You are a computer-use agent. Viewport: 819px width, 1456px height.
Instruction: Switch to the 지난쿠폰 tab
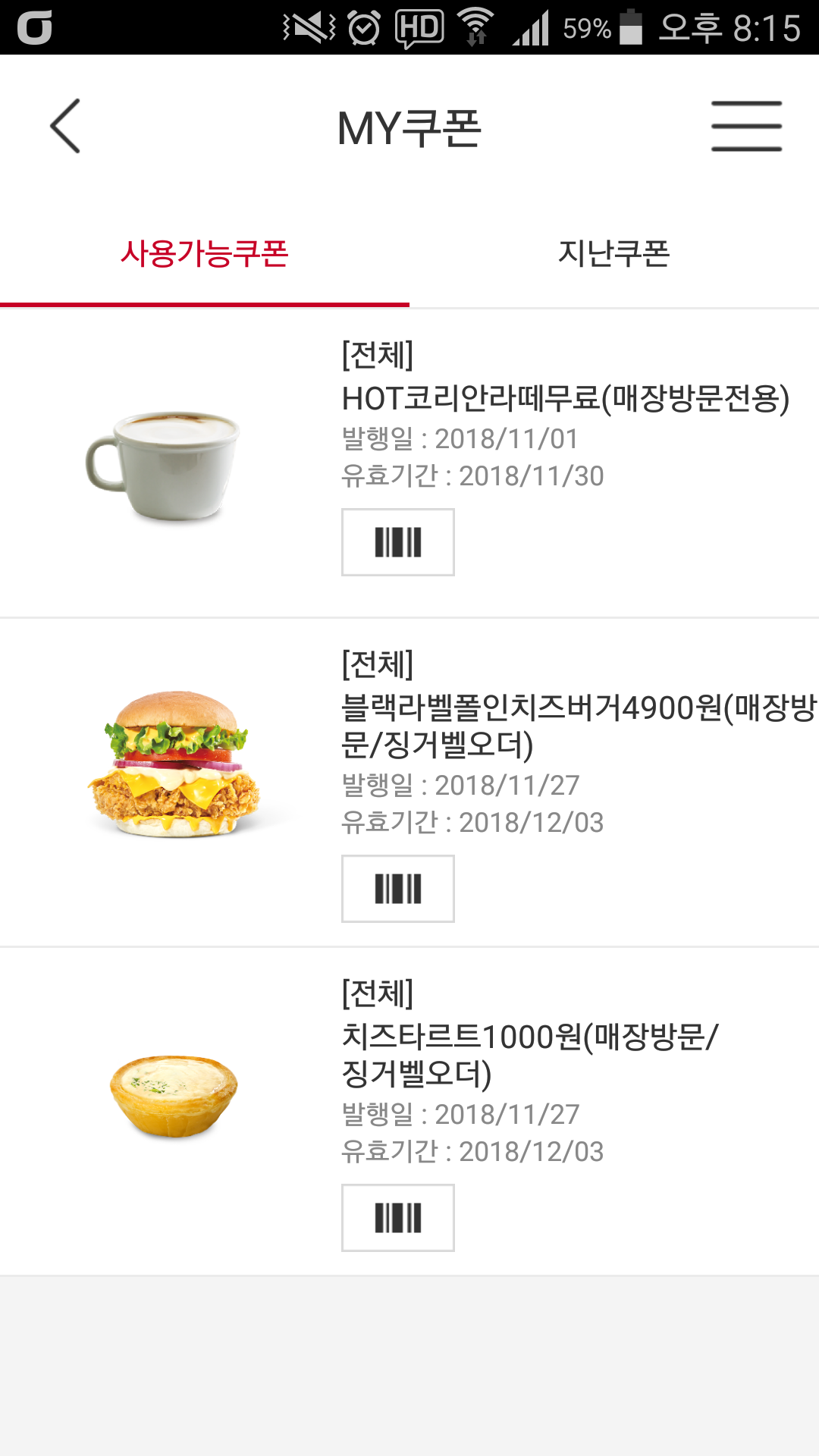pyautogui.click(x=613, y=254)
